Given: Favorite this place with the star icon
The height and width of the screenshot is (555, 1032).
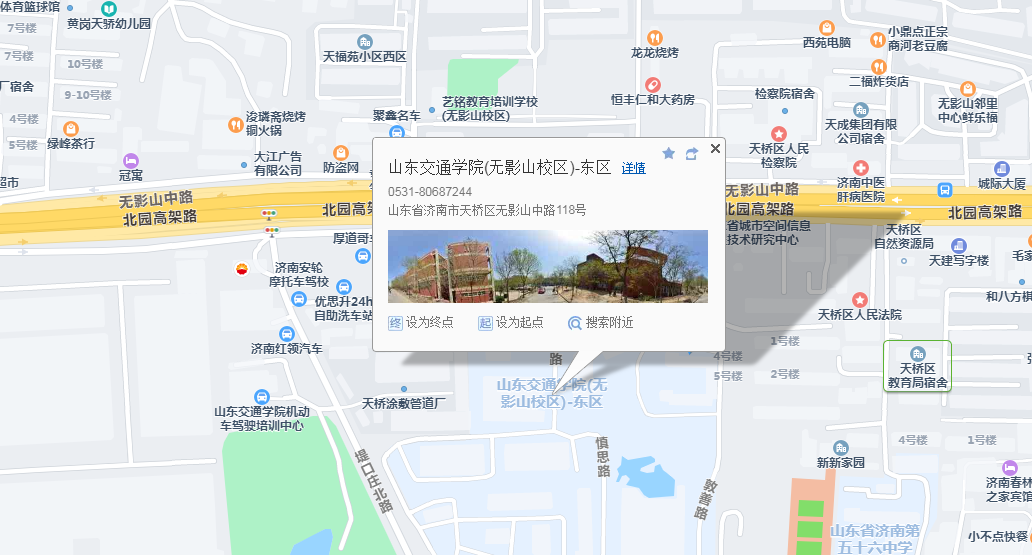Looking at the screenshot, I should [x=669, y=153].
